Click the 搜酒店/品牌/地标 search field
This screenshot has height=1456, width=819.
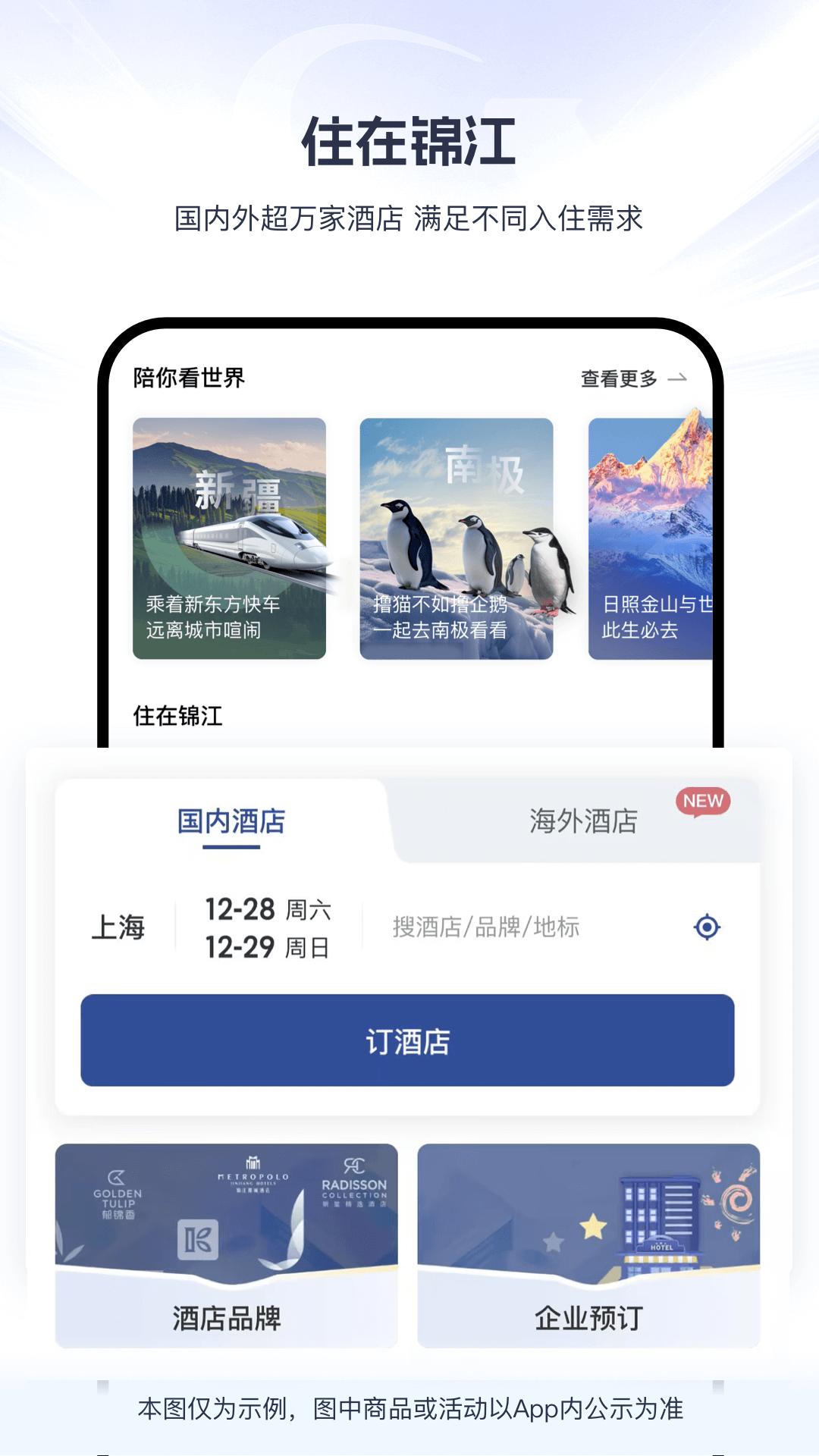point(485,926)
